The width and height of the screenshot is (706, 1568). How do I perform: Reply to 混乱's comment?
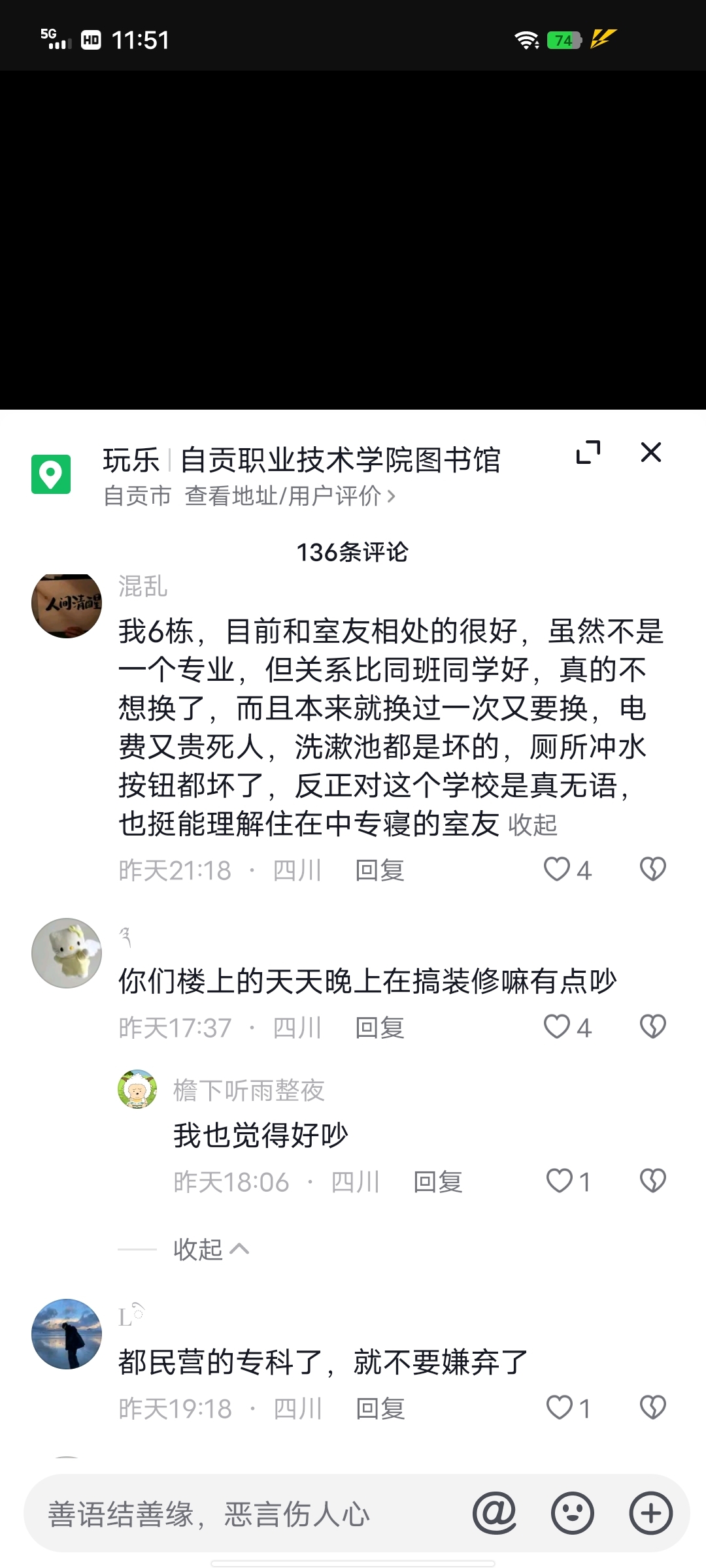[379, 870]
